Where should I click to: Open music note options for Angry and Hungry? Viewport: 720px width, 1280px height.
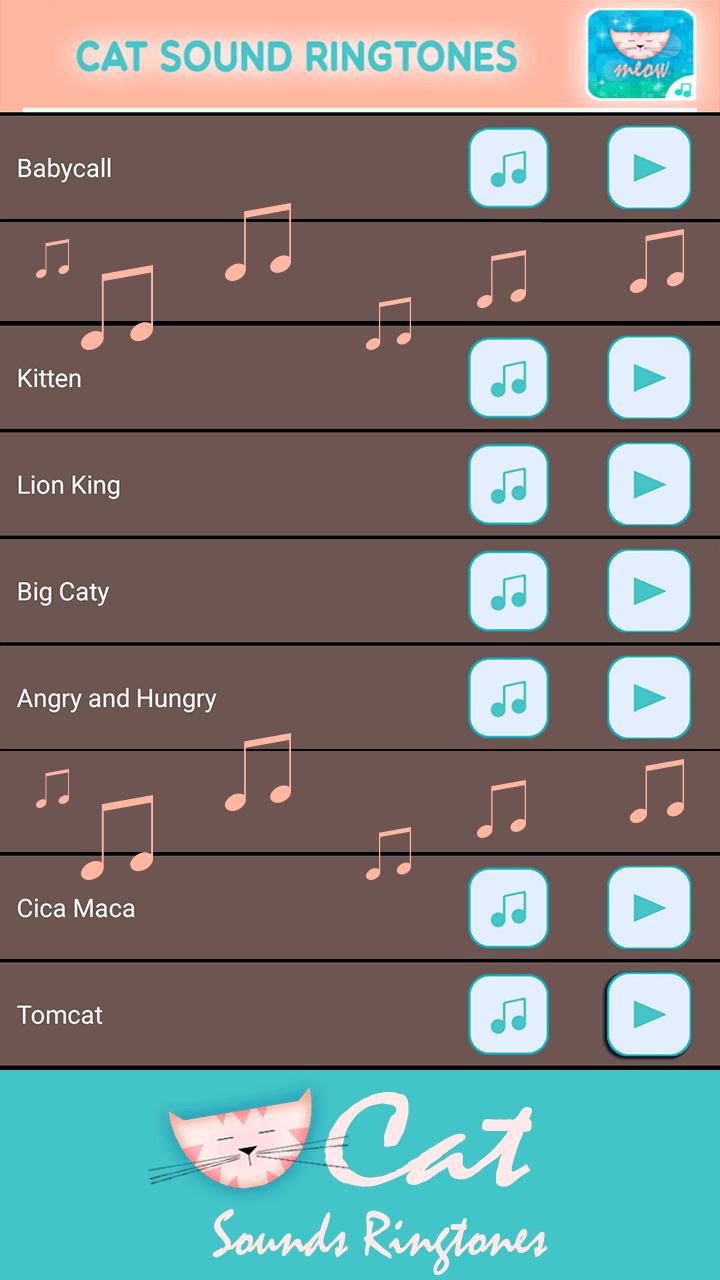coord(509,698)
